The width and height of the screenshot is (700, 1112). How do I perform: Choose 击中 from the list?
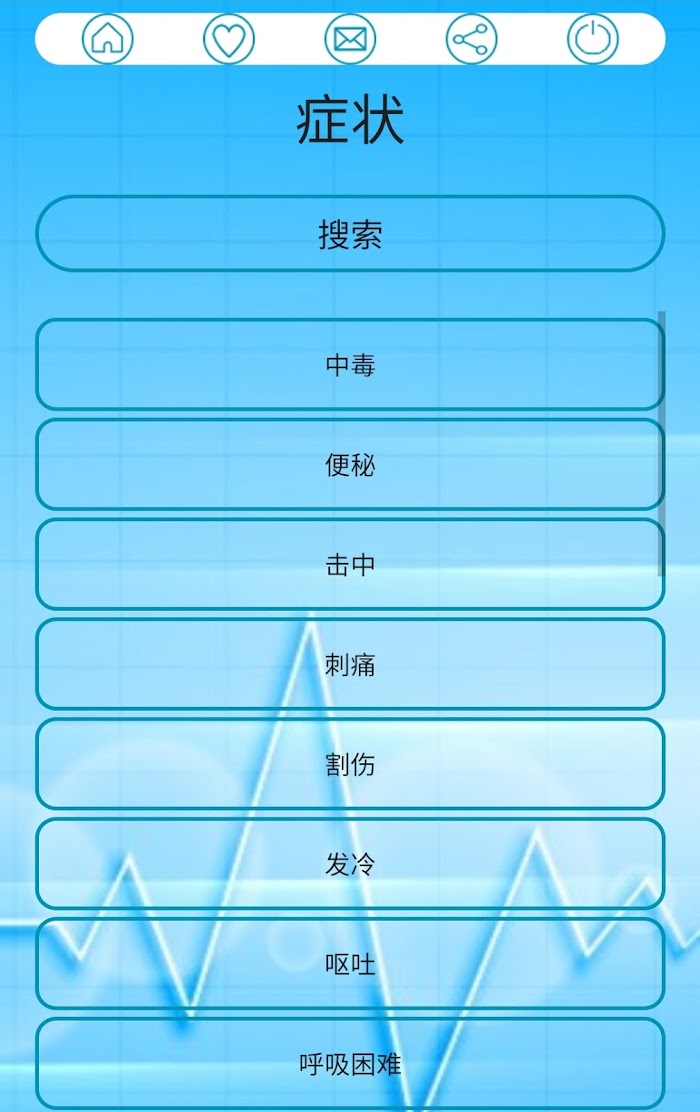[x=350, y=565]
